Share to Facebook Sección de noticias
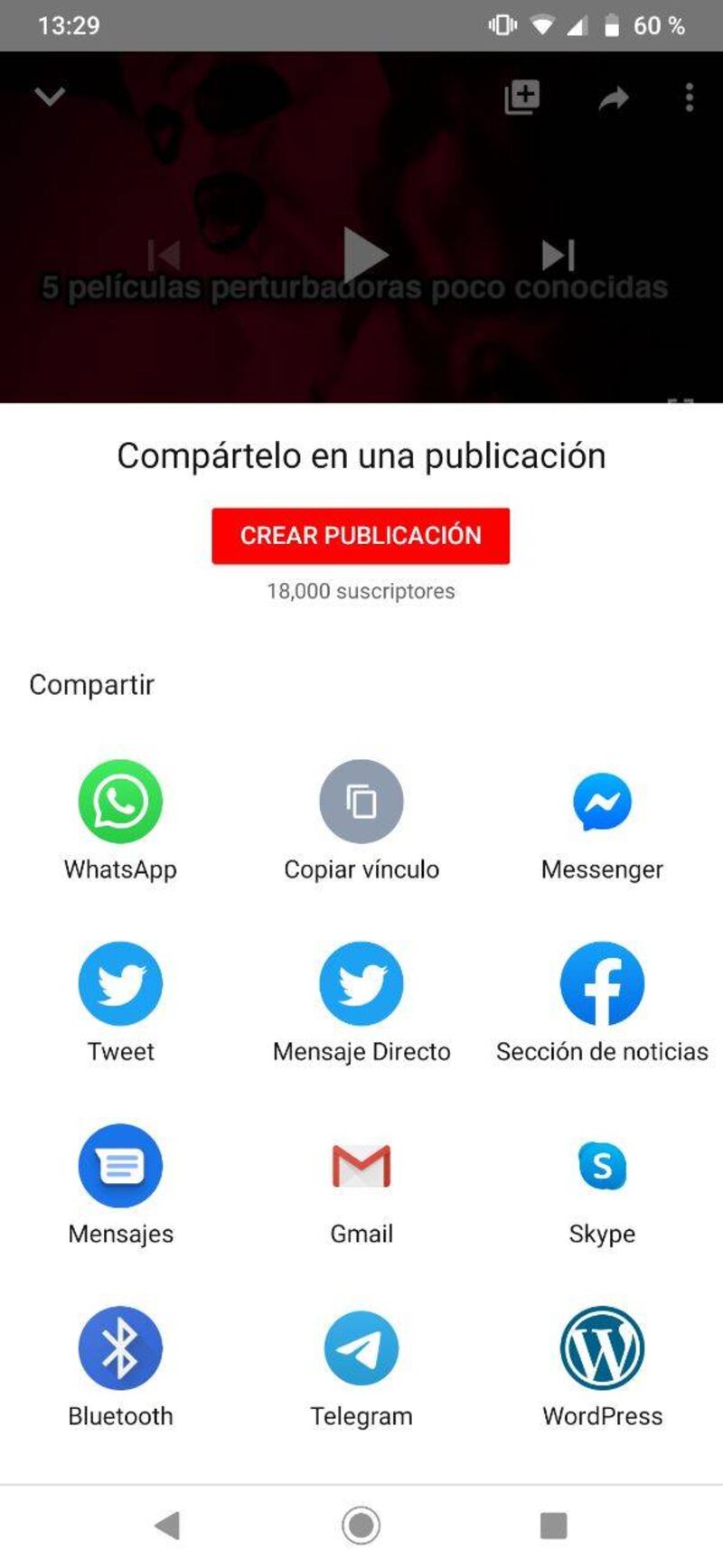Viewport: 723px width, 1568px height. tap(602, 983)
